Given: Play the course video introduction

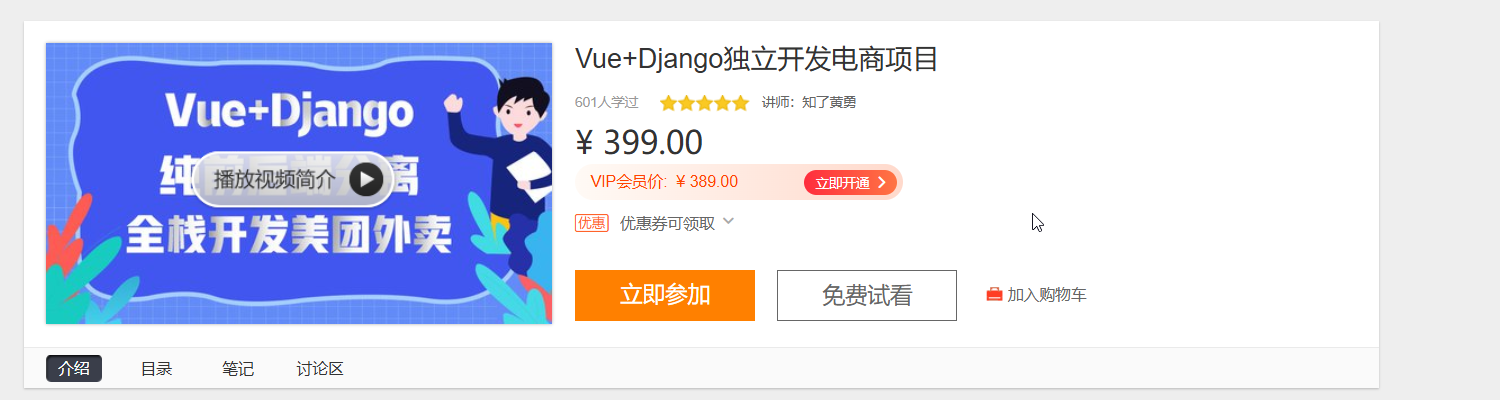Looking at the screenshot, I should coord(295,180).
